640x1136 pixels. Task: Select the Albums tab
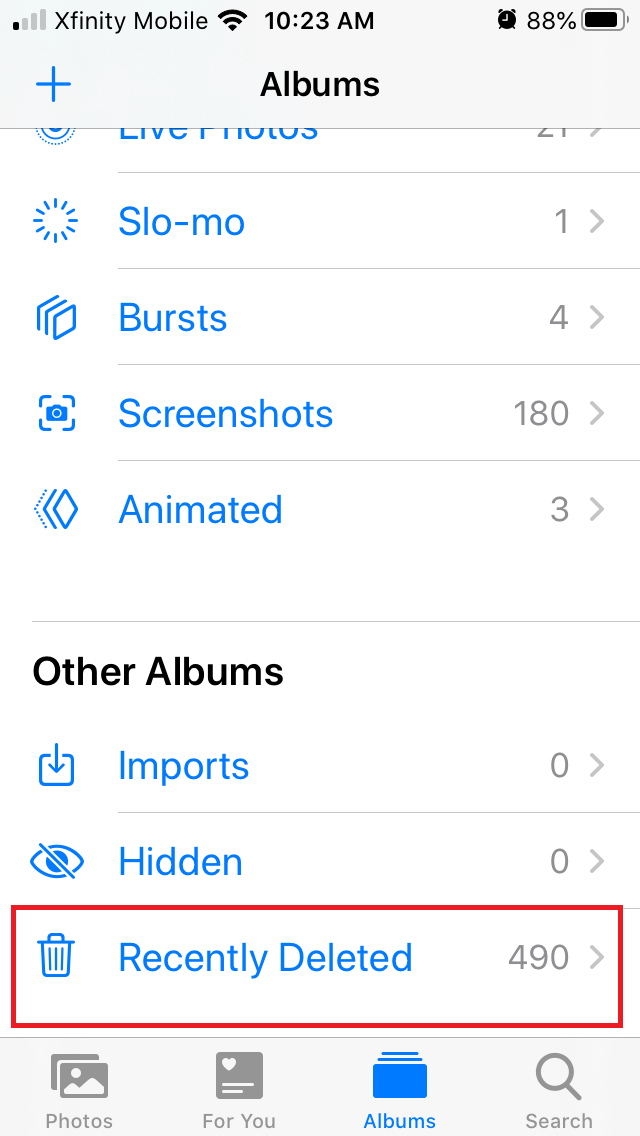coord(399,1090)
